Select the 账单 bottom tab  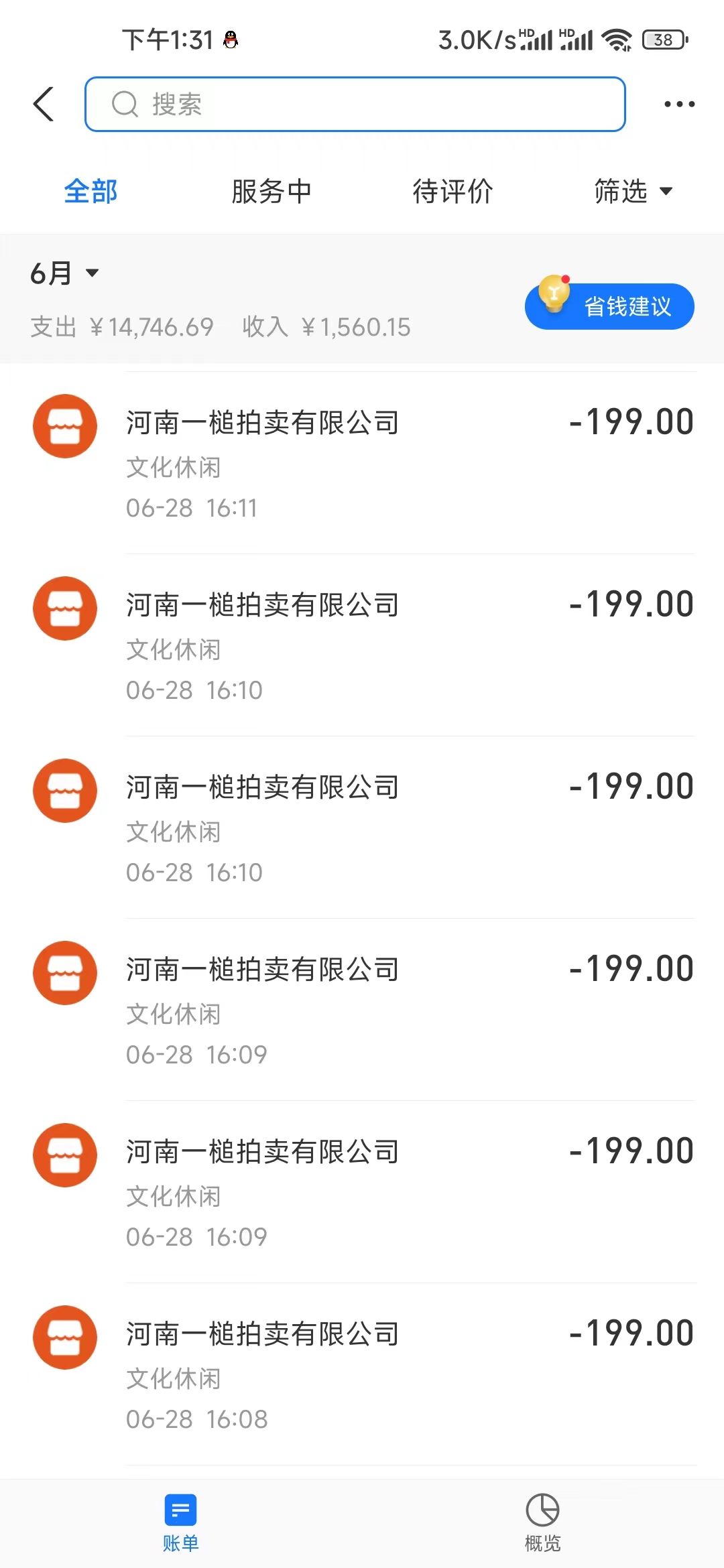pyautogui.click(x=180, y=1522)
